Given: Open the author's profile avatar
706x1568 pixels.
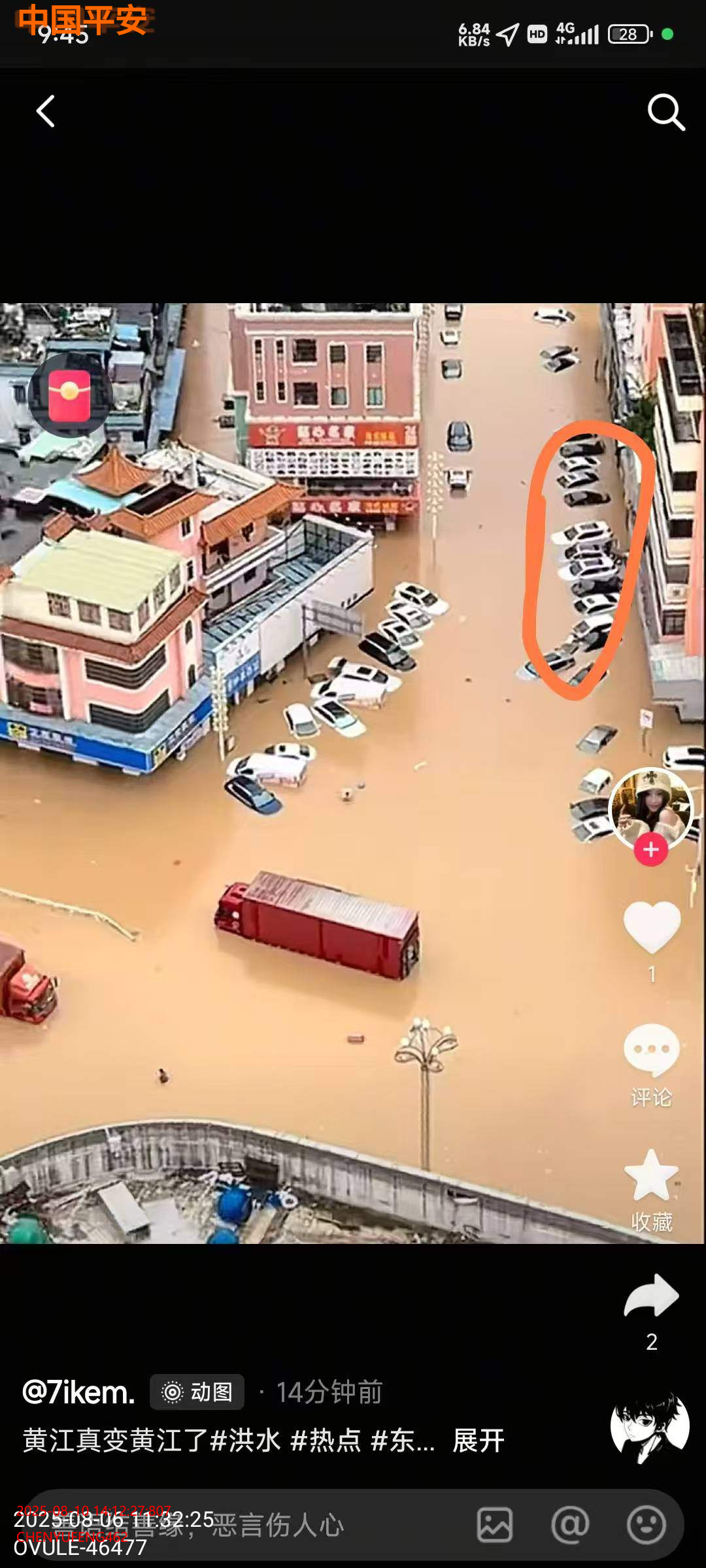Looking at the screenshot, I should (x=650, y=808).
